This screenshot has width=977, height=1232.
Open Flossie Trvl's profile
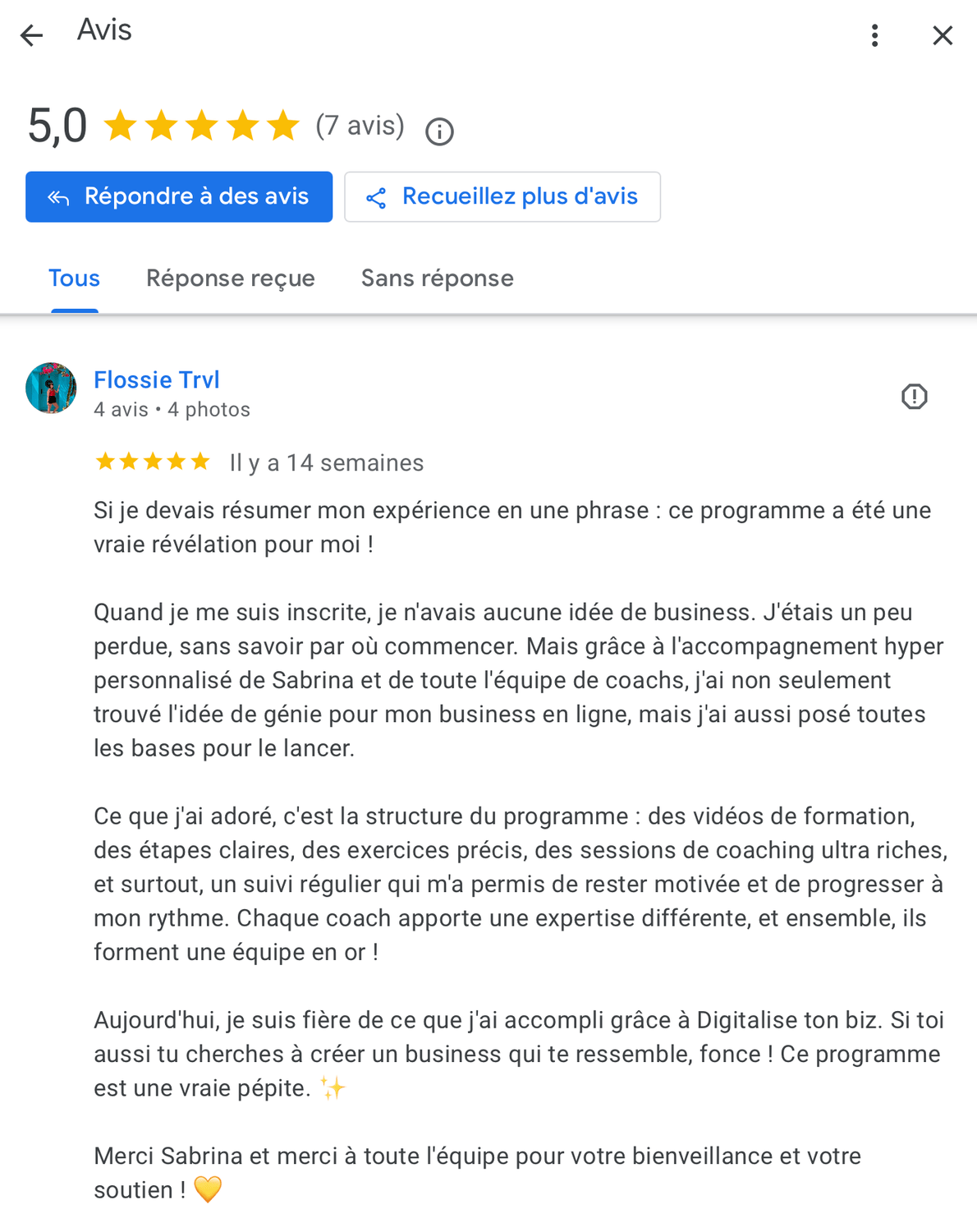157,380
